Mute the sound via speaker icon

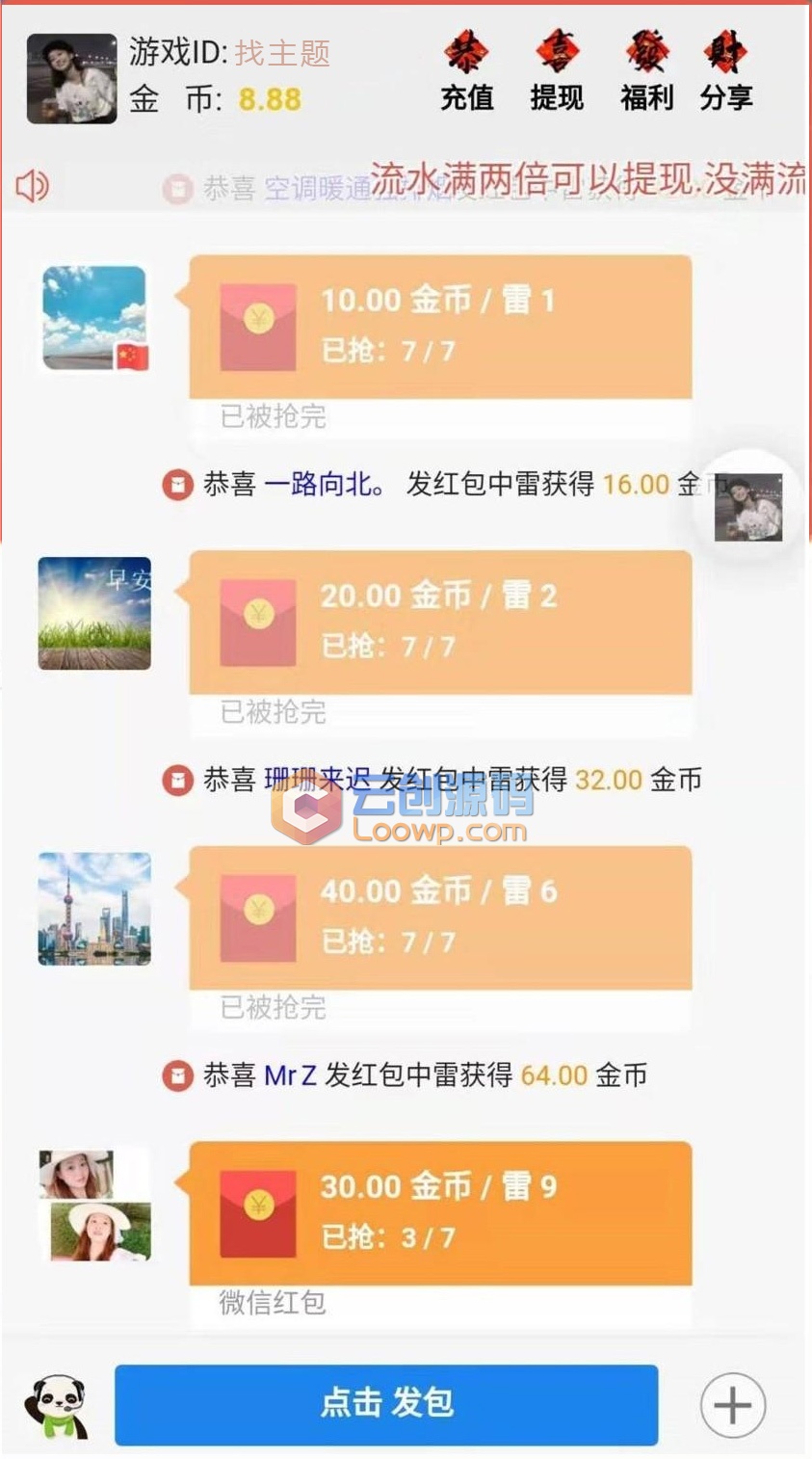point(33,185)
